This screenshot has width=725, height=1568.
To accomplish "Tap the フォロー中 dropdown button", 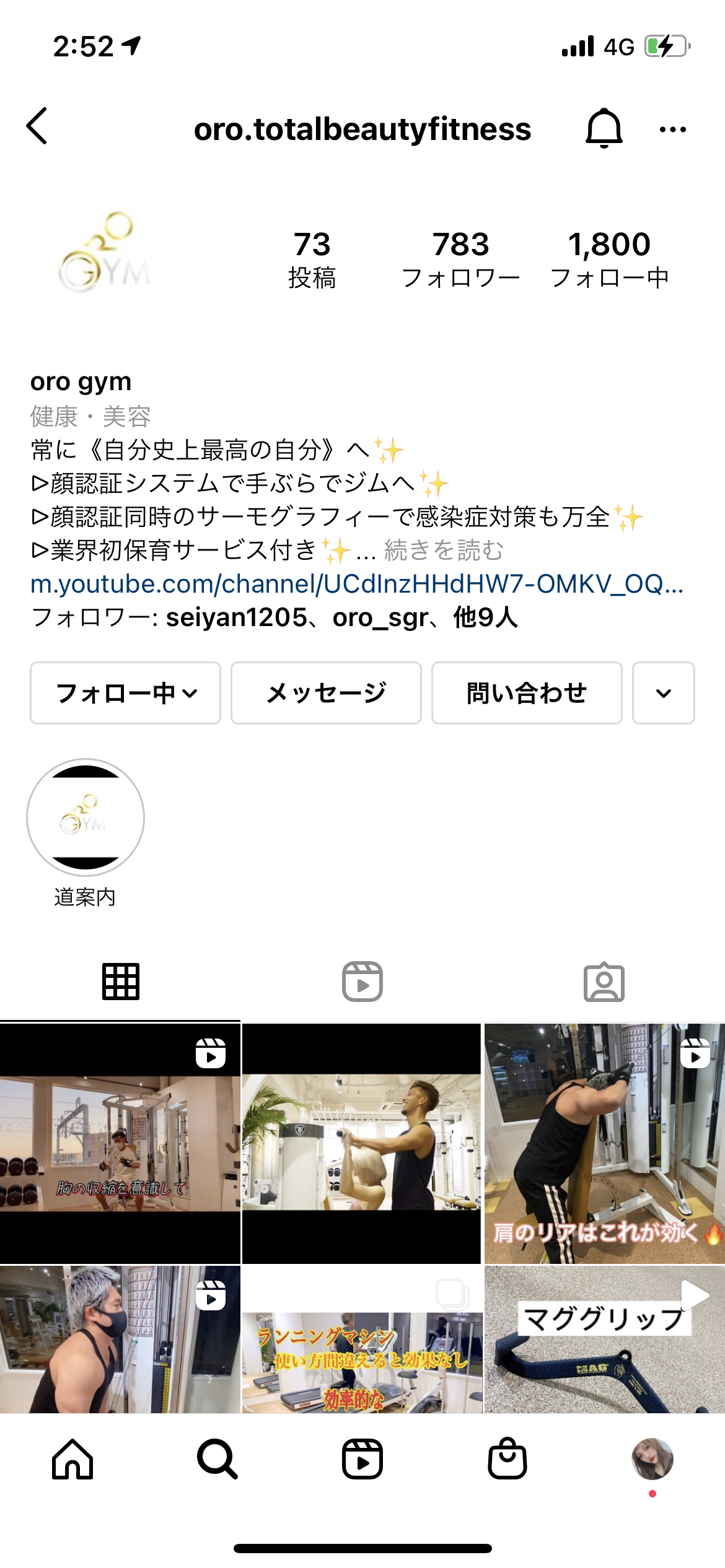I will click(126, 693).
